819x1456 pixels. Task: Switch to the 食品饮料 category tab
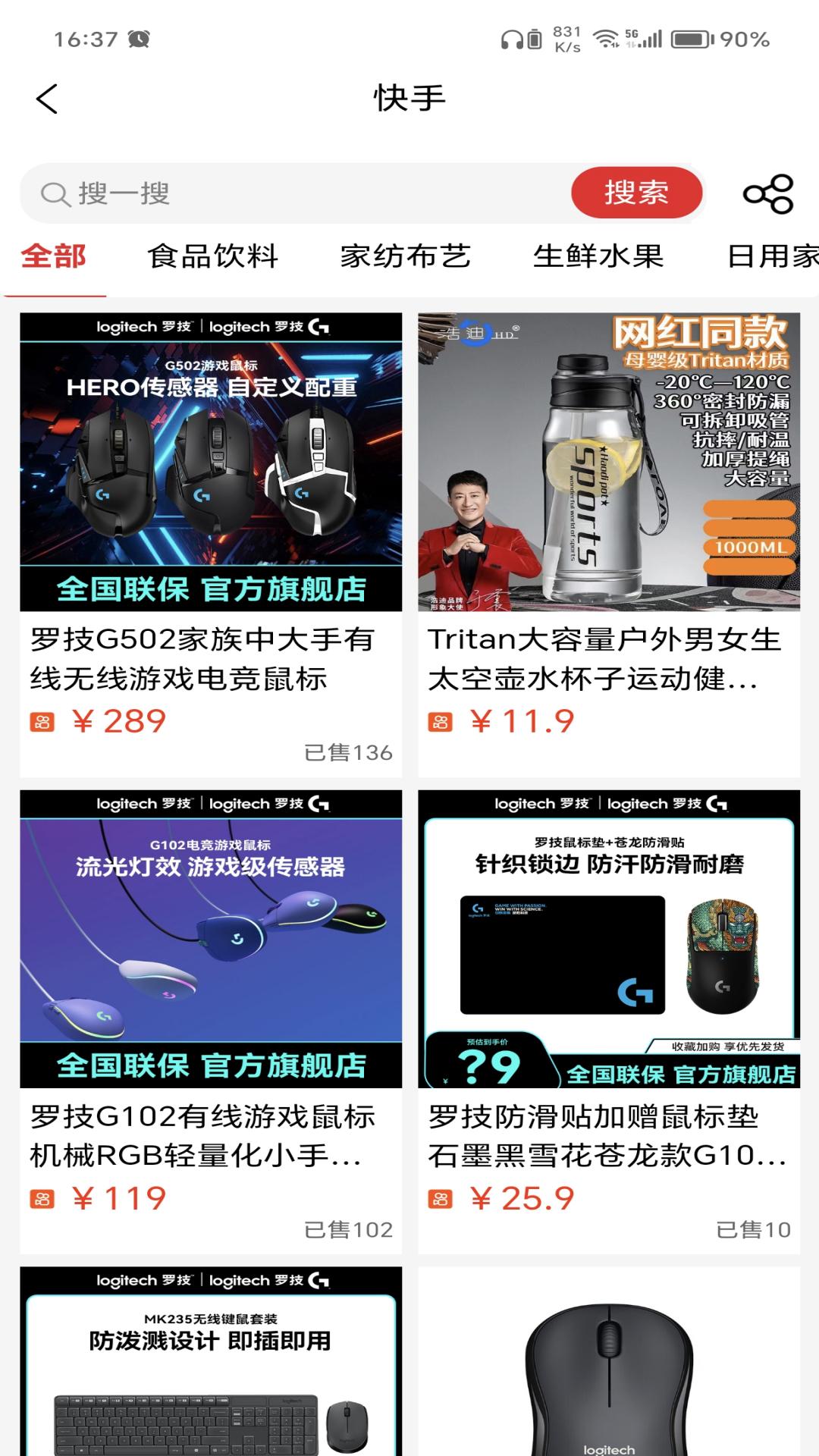point(215,257)
